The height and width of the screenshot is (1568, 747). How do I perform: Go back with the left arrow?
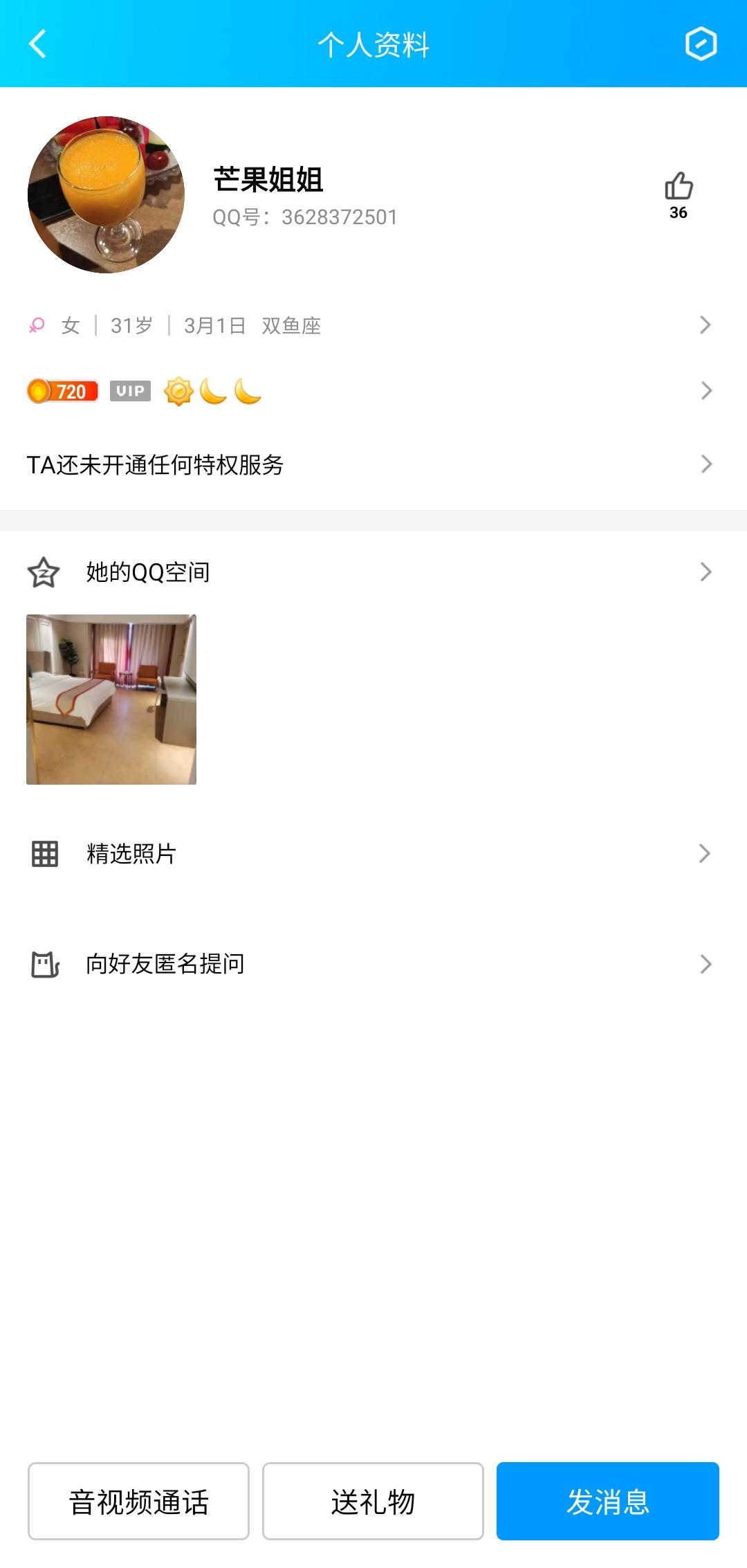(37, 44)
